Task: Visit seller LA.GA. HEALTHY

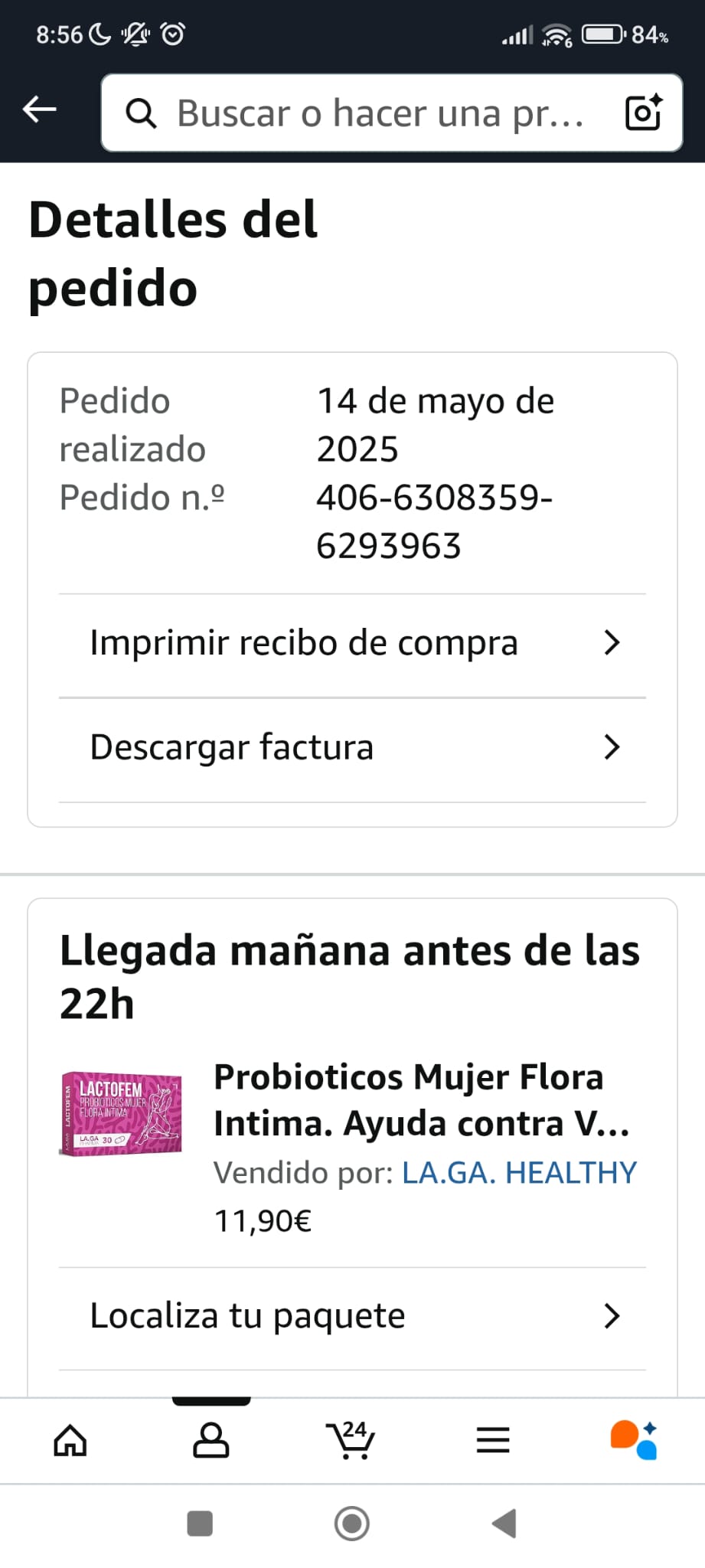Action: pyautogui.click(x=519, y=1173)
